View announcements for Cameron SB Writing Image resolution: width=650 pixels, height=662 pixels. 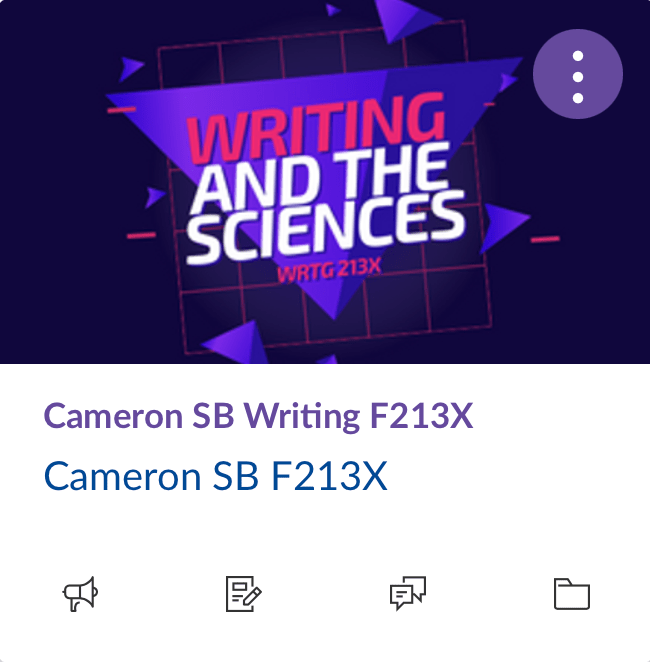80,594
